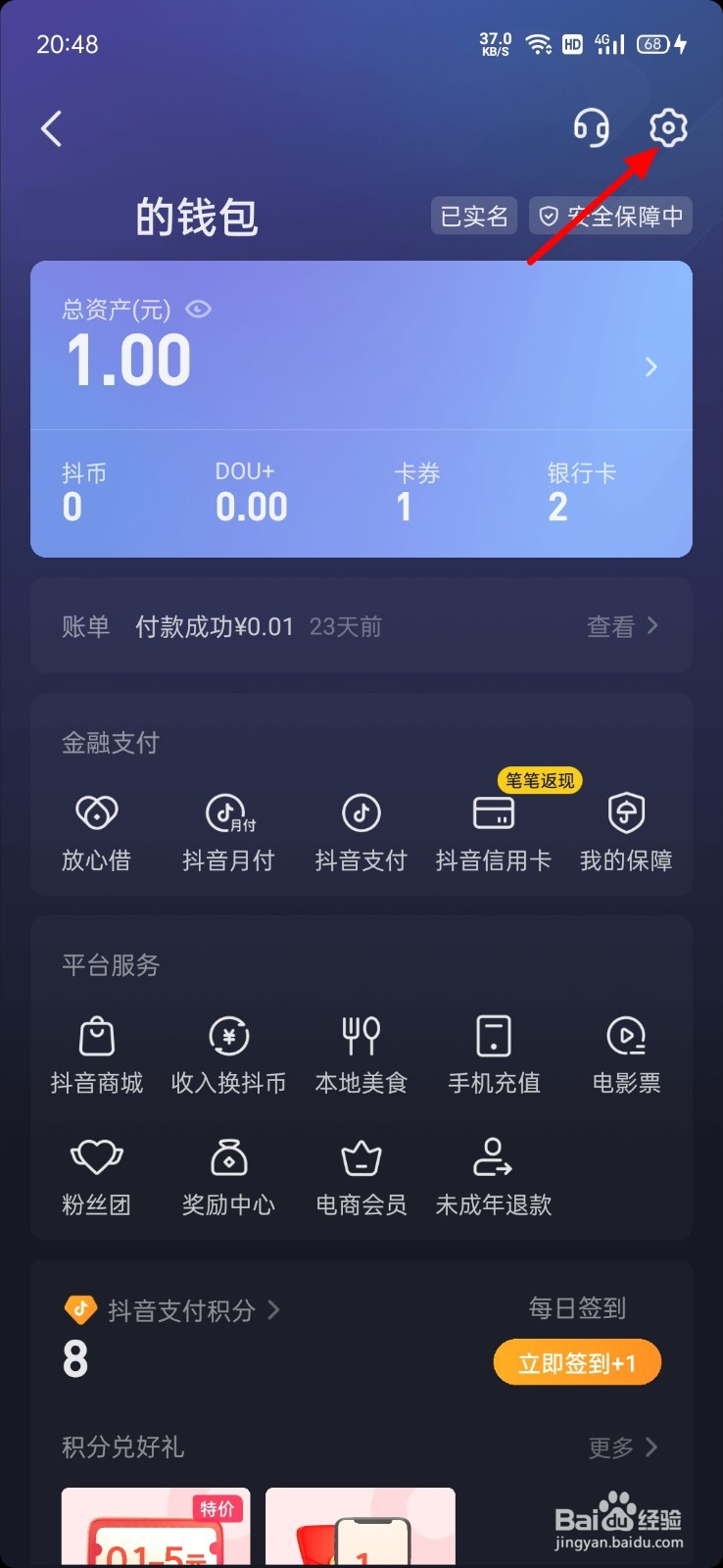Open 银行卡 bank cards entry

tap(581, 493)
